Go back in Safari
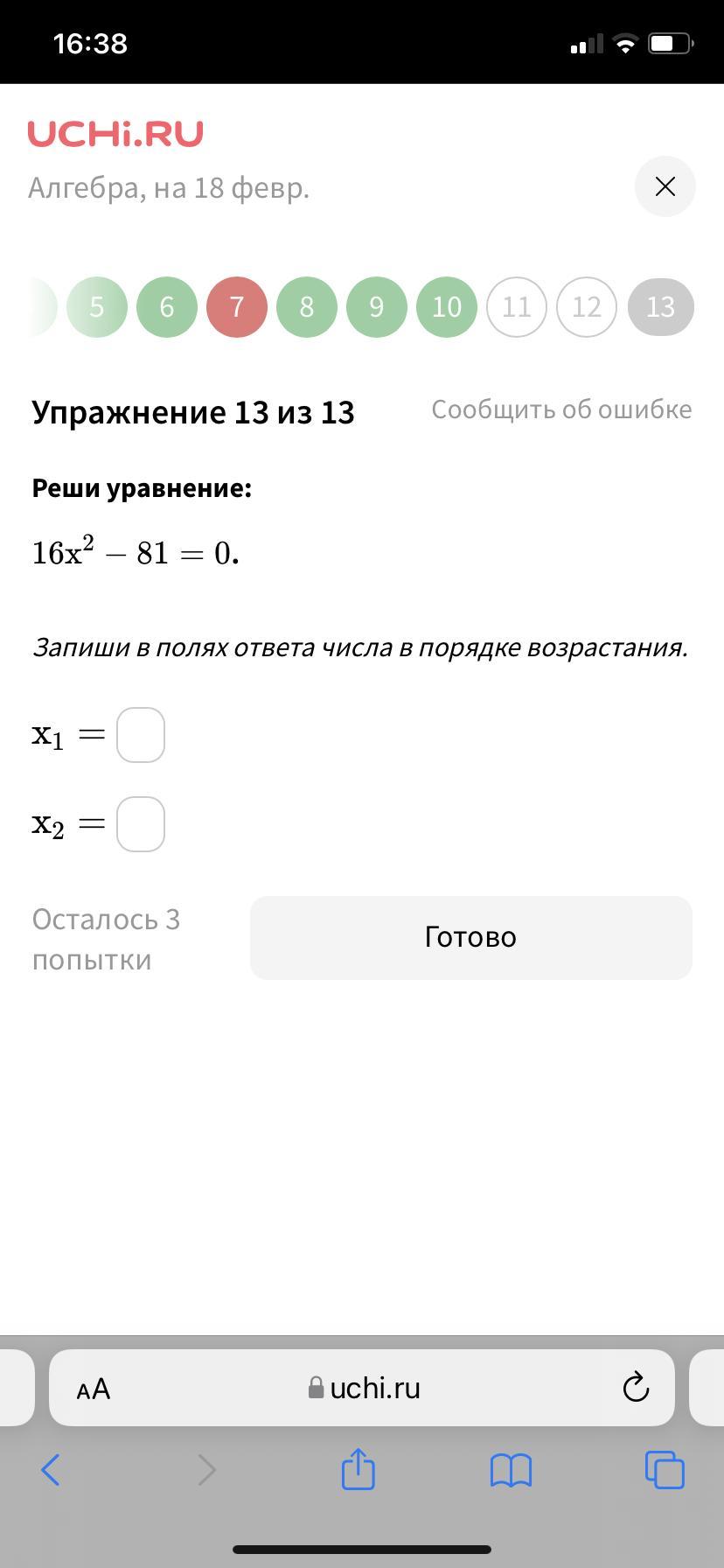Viewport: 724px width, 1568px height. 51,1470
